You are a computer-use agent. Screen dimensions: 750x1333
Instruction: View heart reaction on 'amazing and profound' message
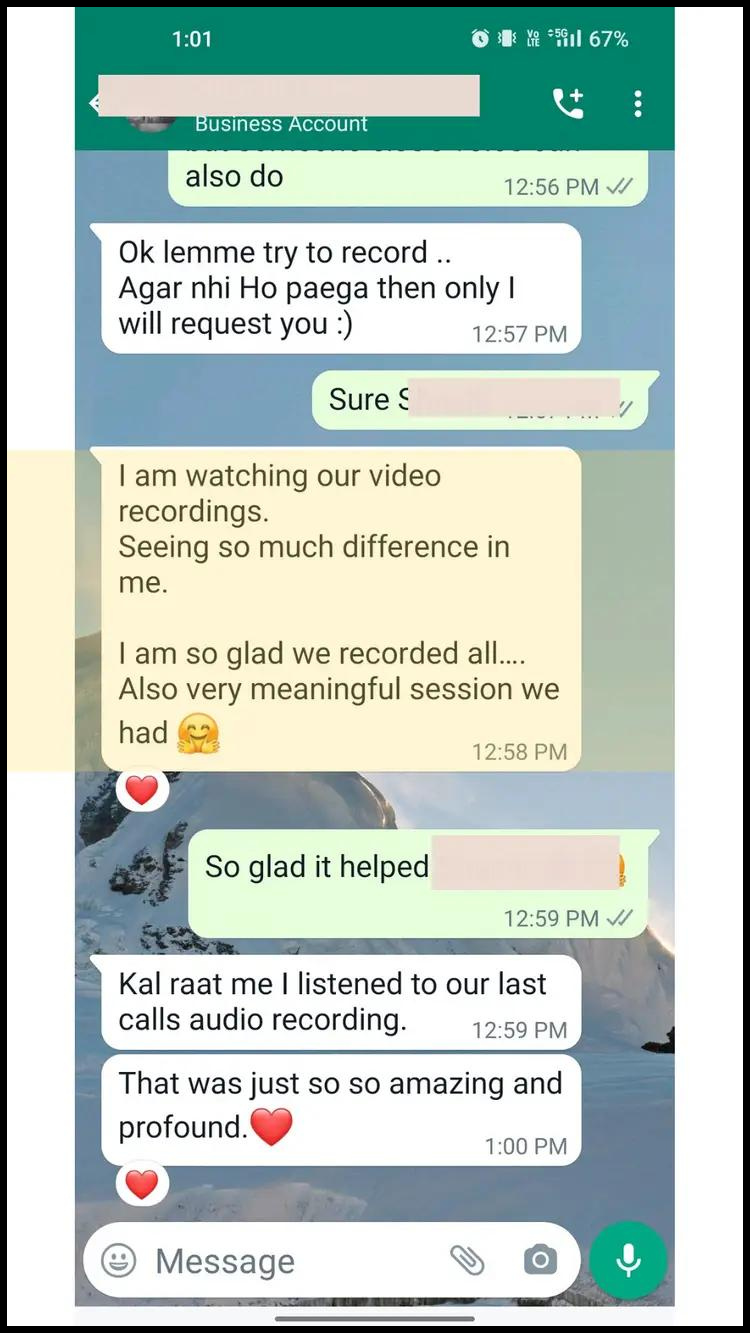(x=142, y=1184)
